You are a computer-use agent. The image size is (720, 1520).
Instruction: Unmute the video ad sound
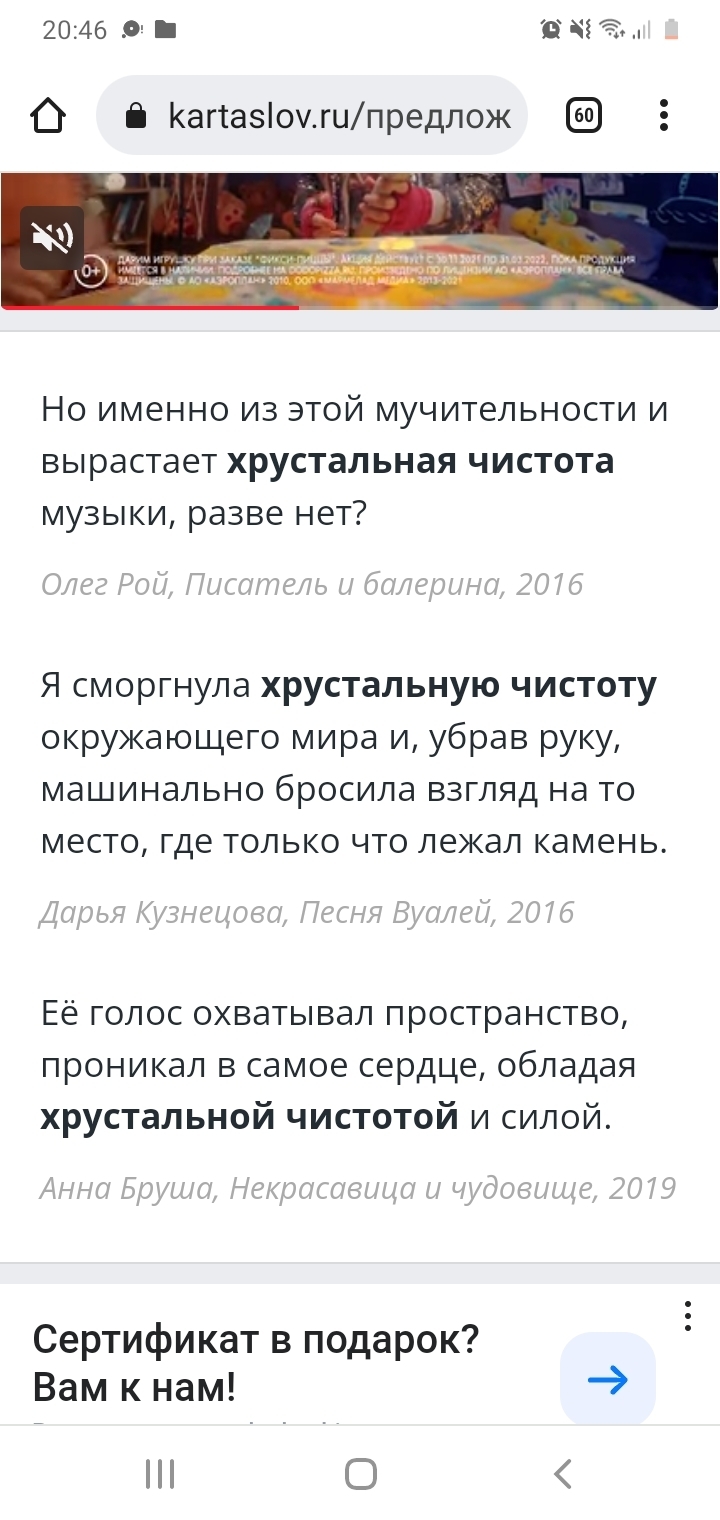(52, 238)
